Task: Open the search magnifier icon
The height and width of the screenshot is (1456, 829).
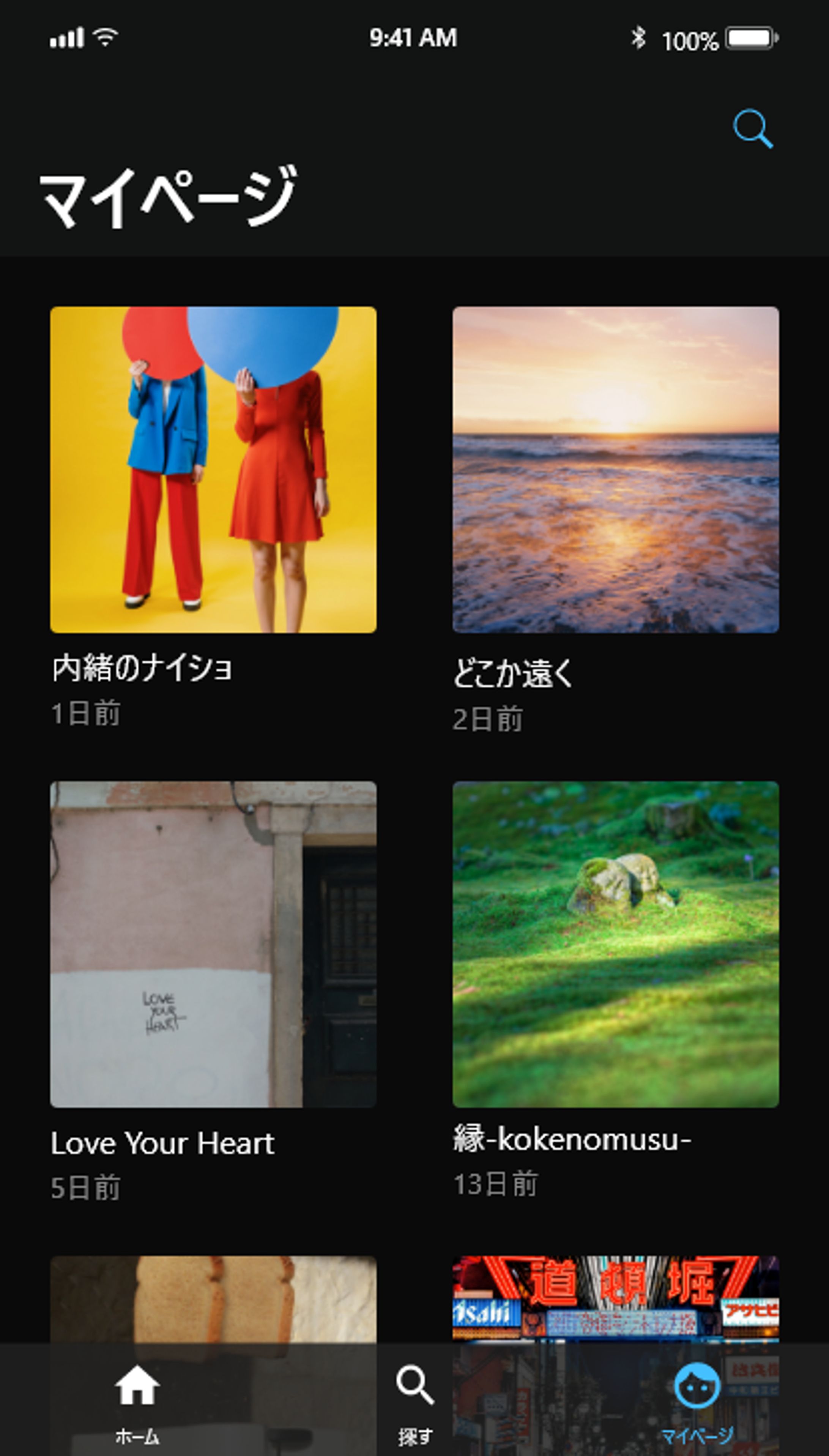Action: tap(752, 129)
